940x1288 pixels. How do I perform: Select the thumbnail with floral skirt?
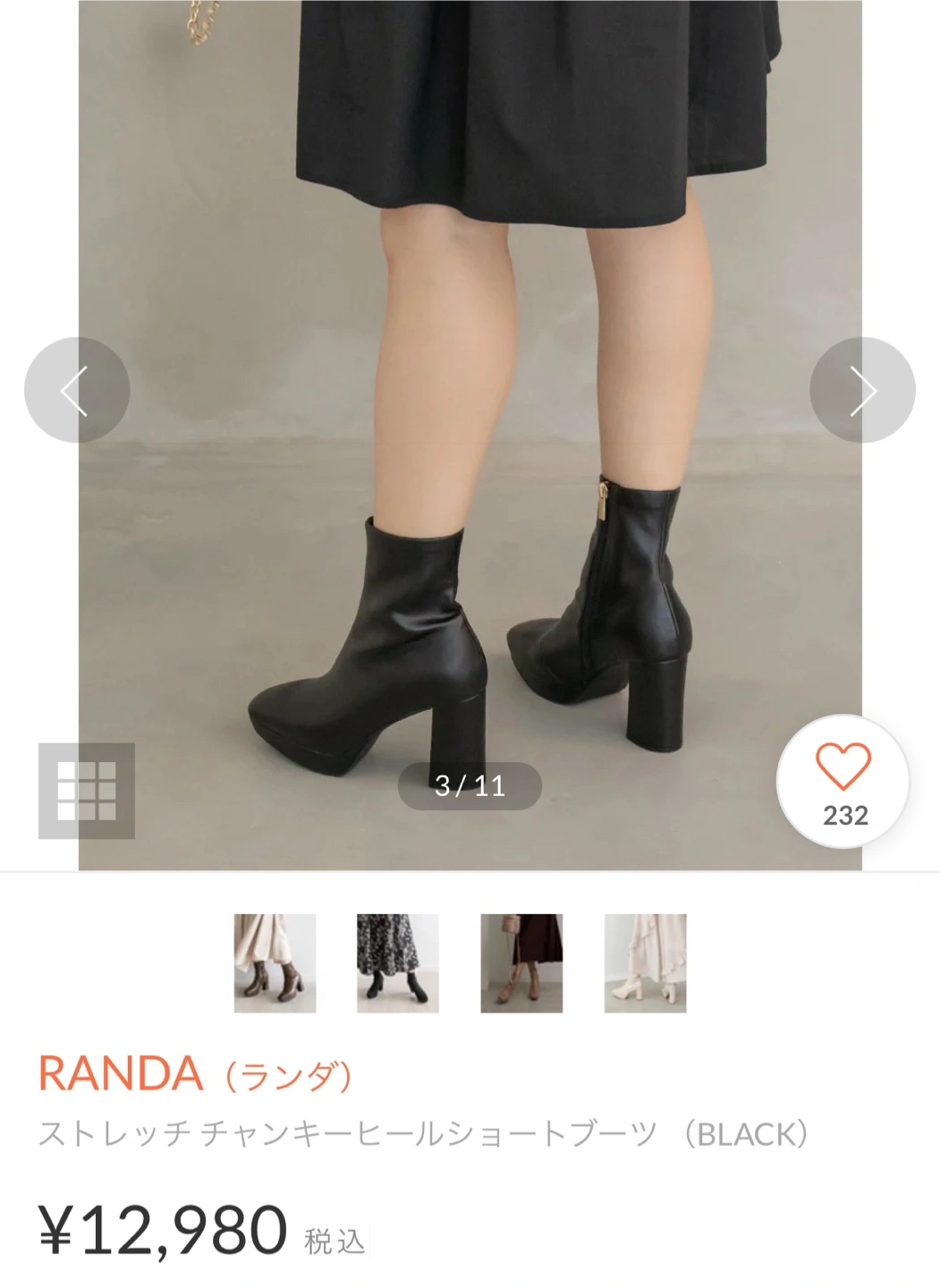398,963
